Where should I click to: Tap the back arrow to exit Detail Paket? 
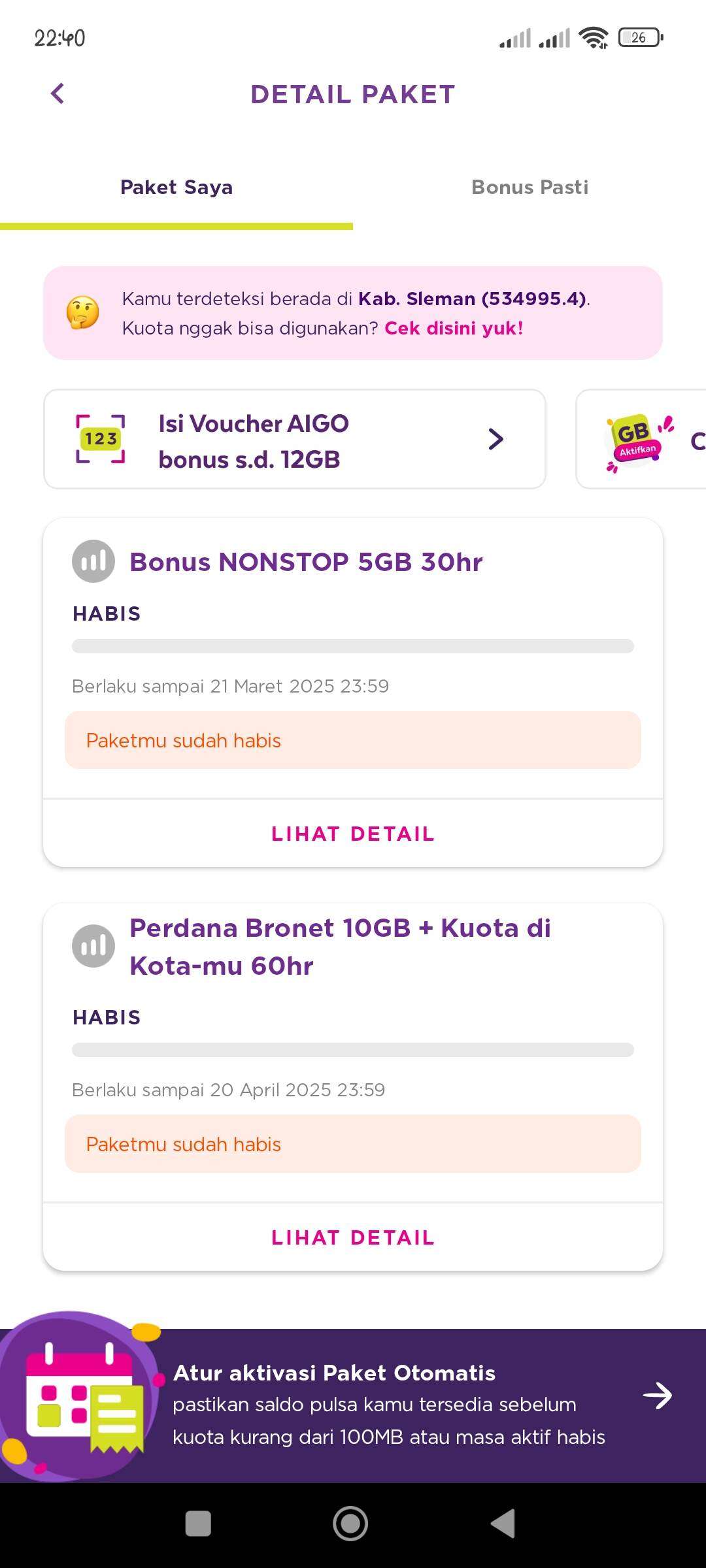tap(58, 93)
